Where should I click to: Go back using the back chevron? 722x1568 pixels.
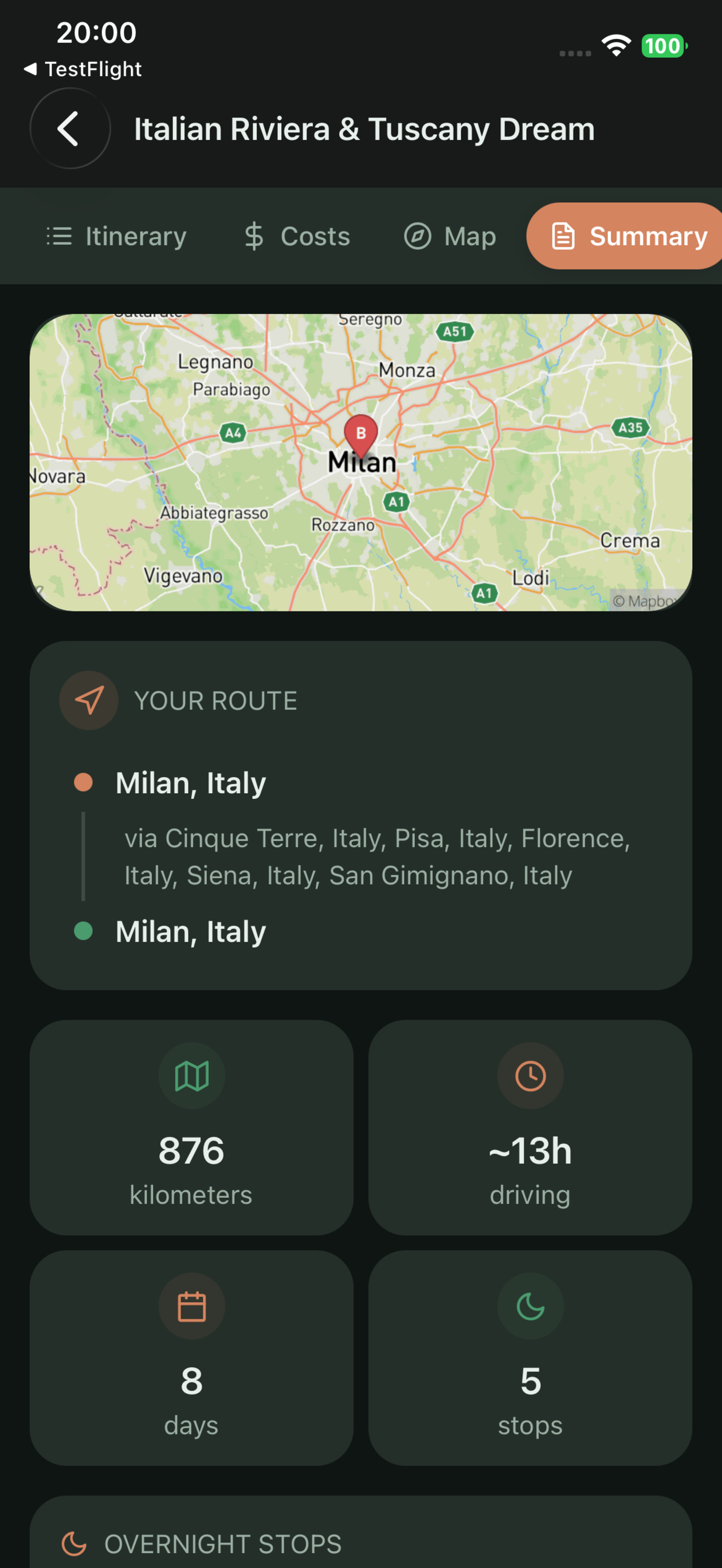tap(69, 128)
